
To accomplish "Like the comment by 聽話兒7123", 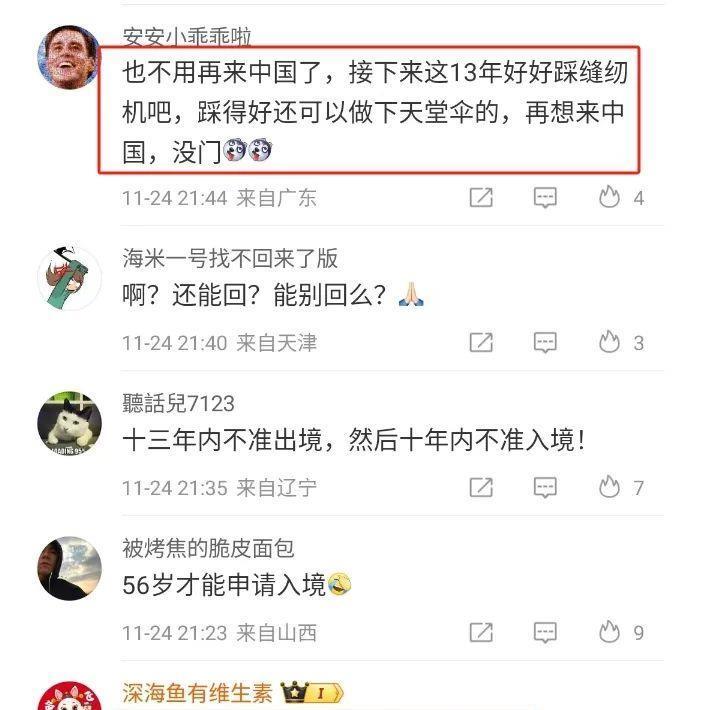I will (610, 488).
